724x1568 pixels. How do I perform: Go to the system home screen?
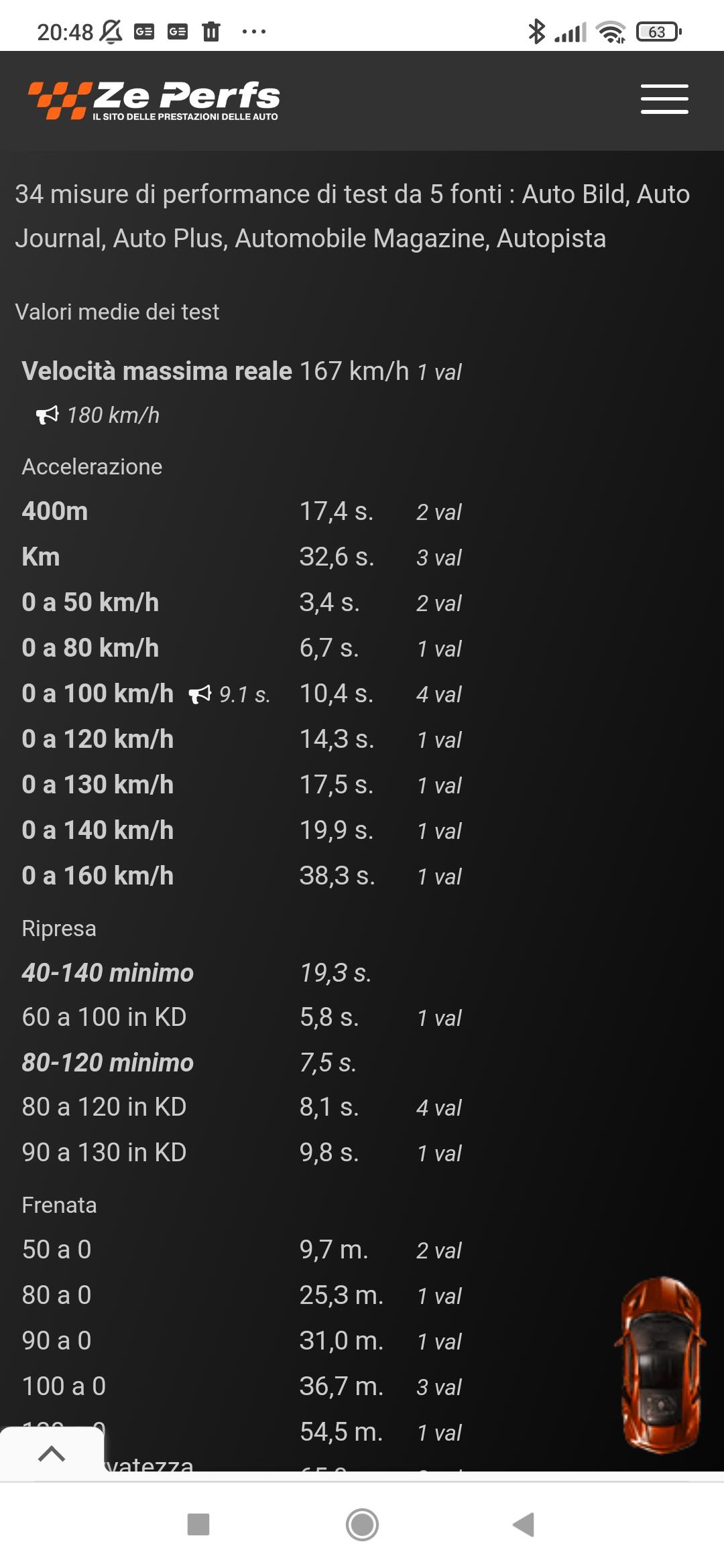click(x=362, y=1524)
